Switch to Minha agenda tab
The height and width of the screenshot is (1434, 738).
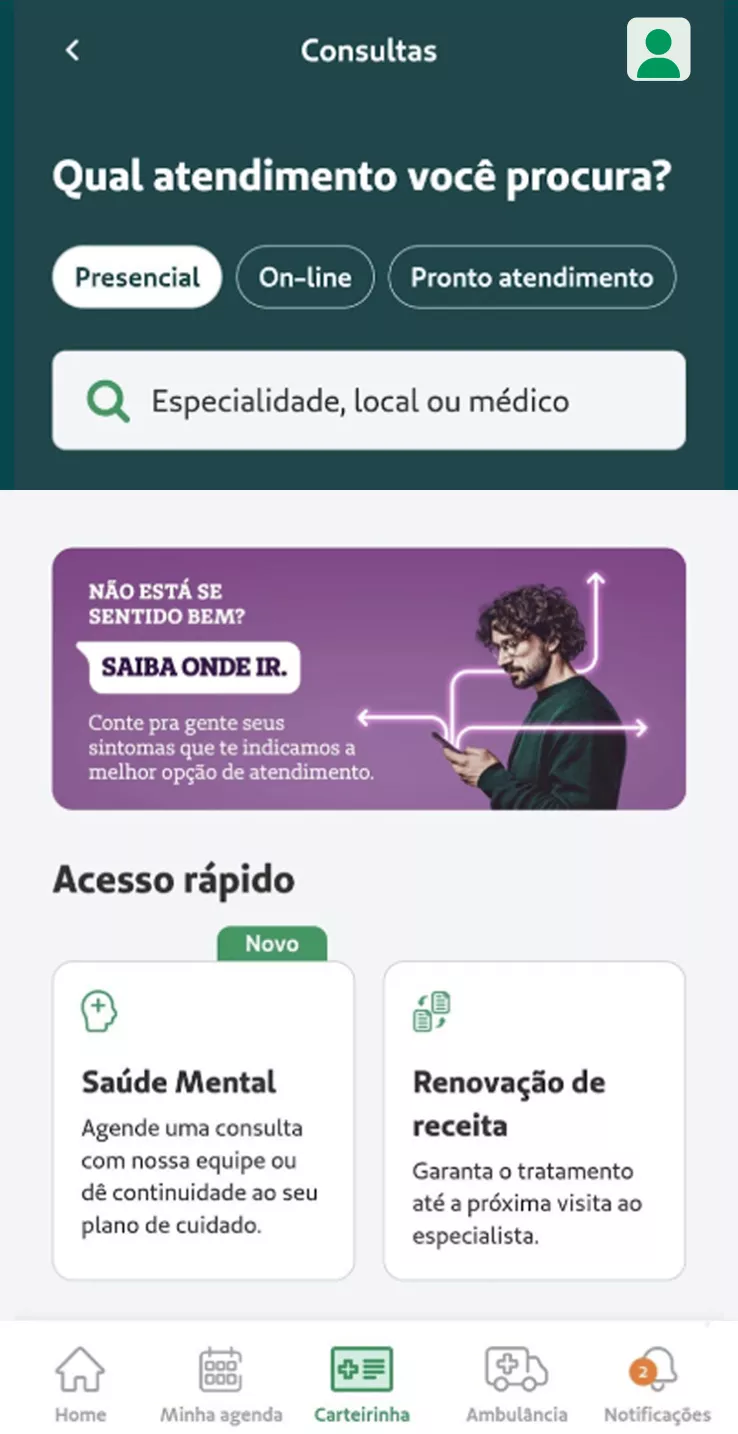pyautogui.click(x=221, y=1385)
